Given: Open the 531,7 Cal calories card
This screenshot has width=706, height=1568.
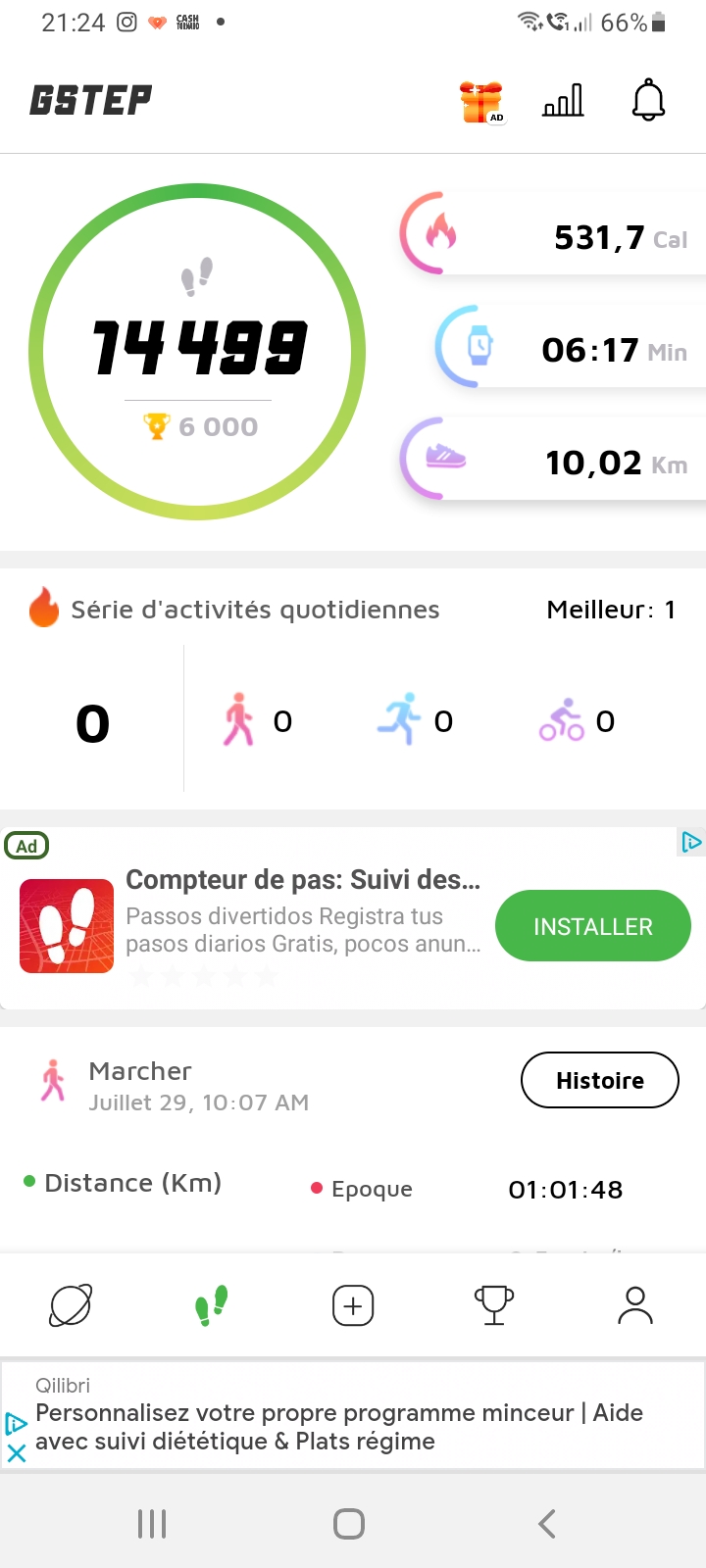Looking at the screenshot, I should [x=552, y=235].
